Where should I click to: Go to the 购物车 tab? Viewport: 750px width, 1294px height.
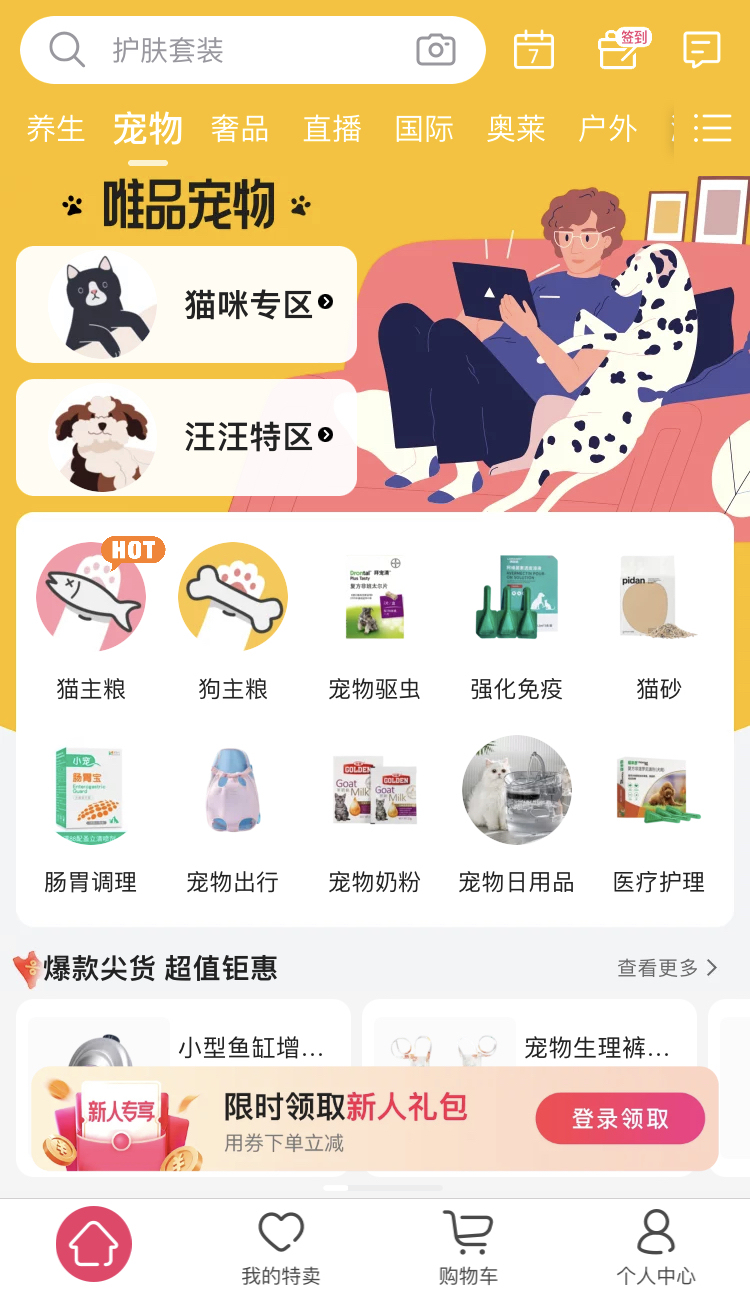click(x=467, y=1247)
